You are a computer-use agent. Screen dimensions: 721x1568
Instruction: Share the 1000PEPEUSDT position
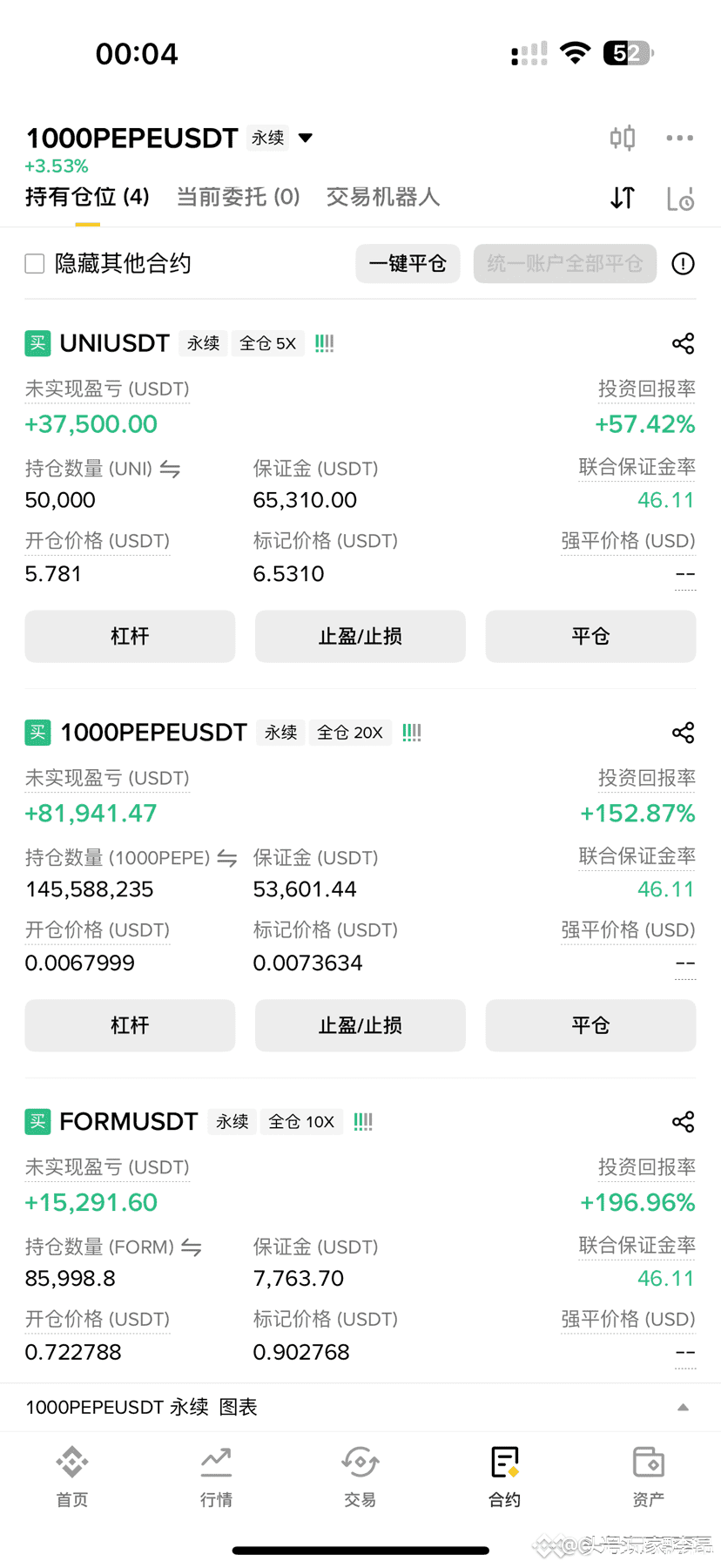point(683,733)
